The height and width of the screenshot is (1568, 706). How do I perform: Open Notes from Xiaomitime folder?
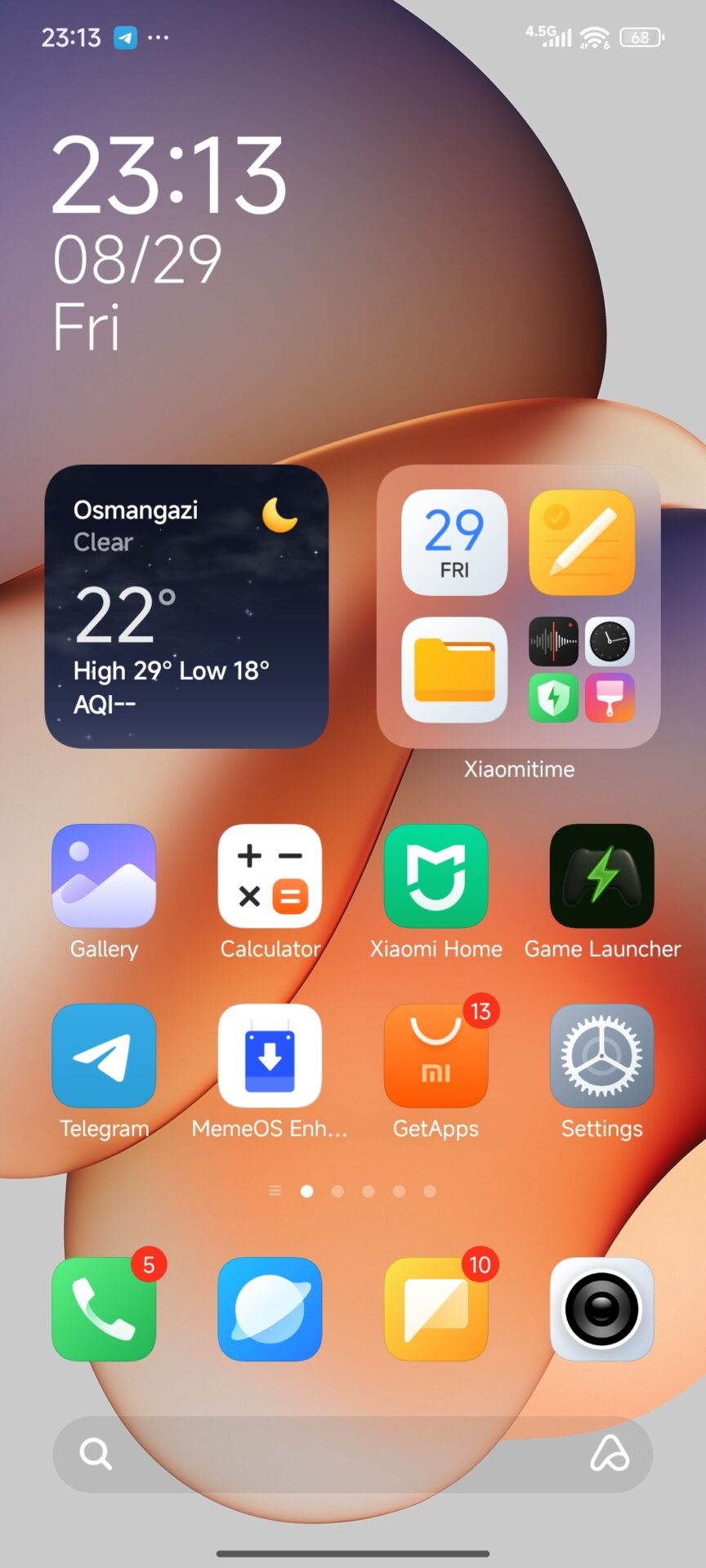click(x=582, y=542)
